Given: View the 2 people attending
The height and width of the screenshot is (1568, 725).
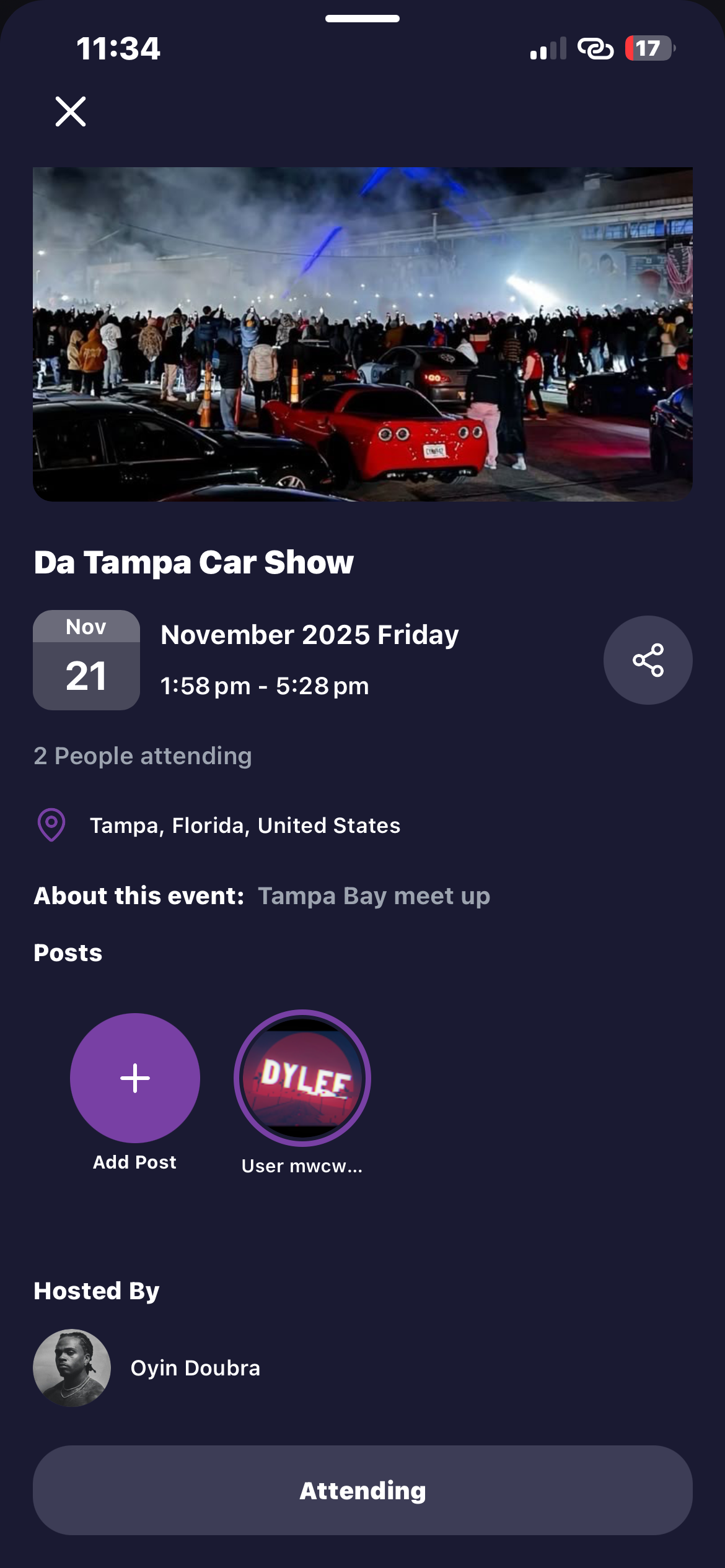Looking at the screenshot, I should [143, 756].
